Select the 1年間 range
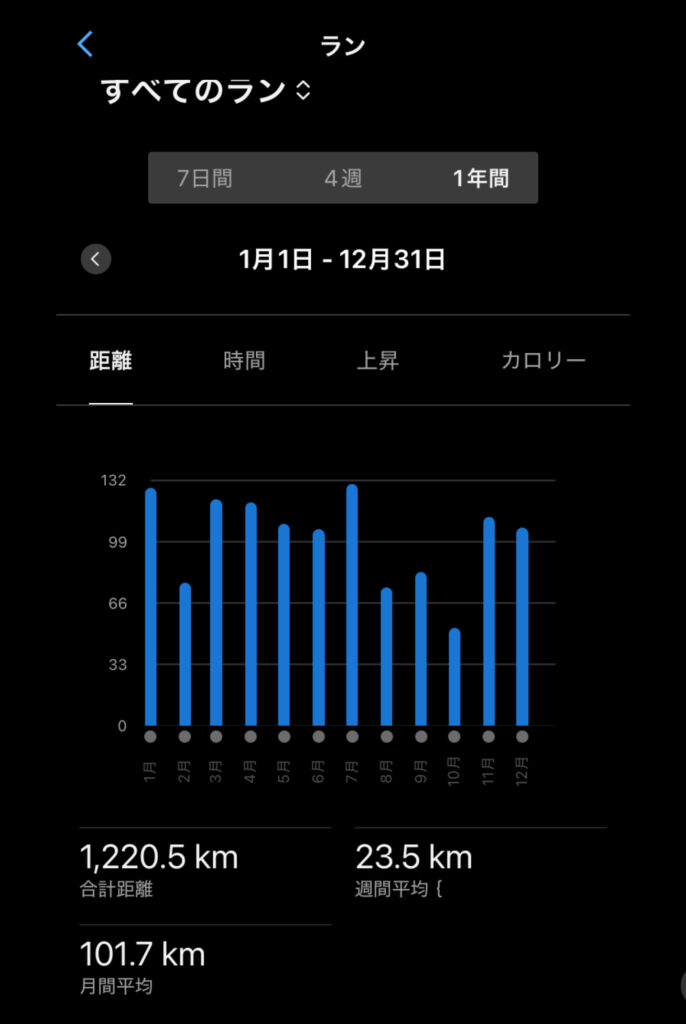Screen dimensions: 686x1024 click(x=480, y=178)
